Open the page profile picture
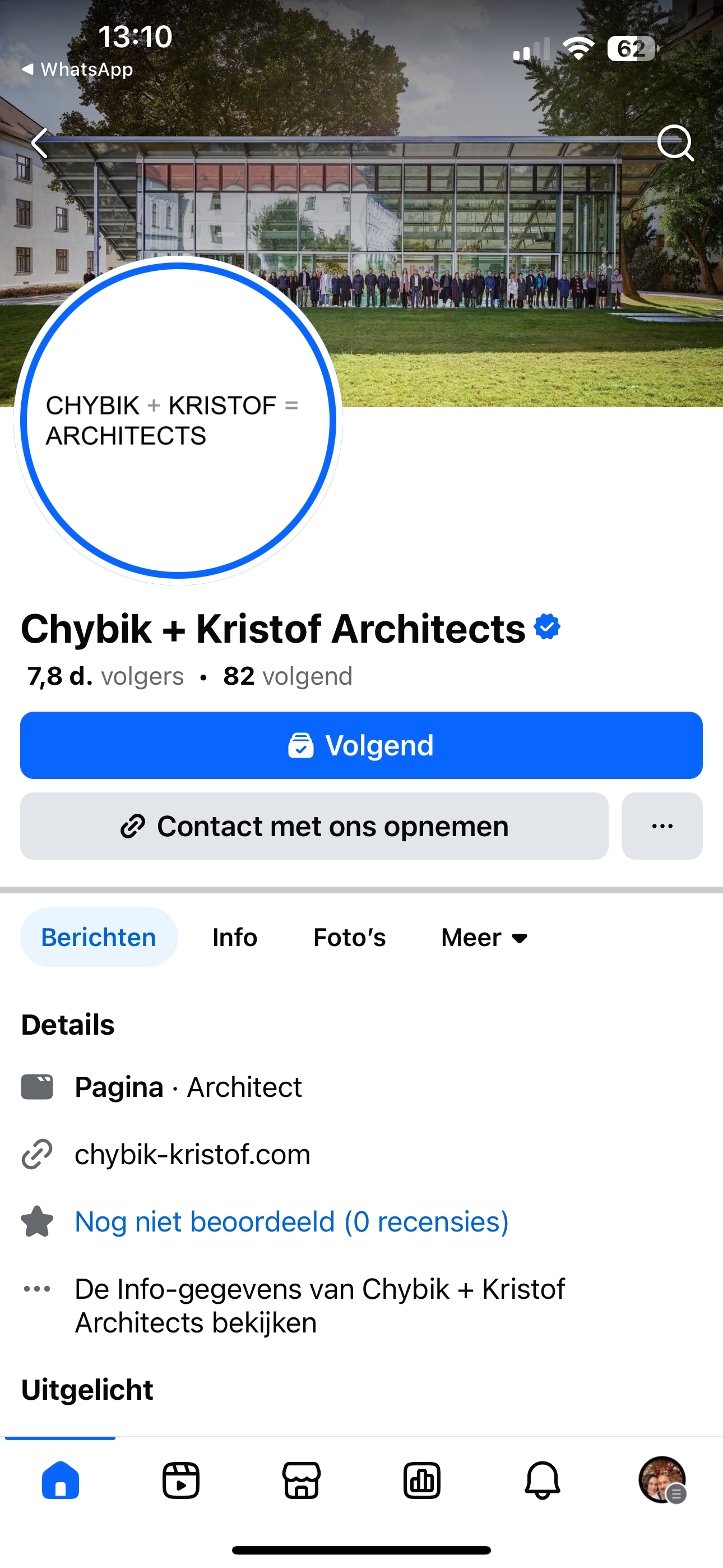 (x=178, y=420)
